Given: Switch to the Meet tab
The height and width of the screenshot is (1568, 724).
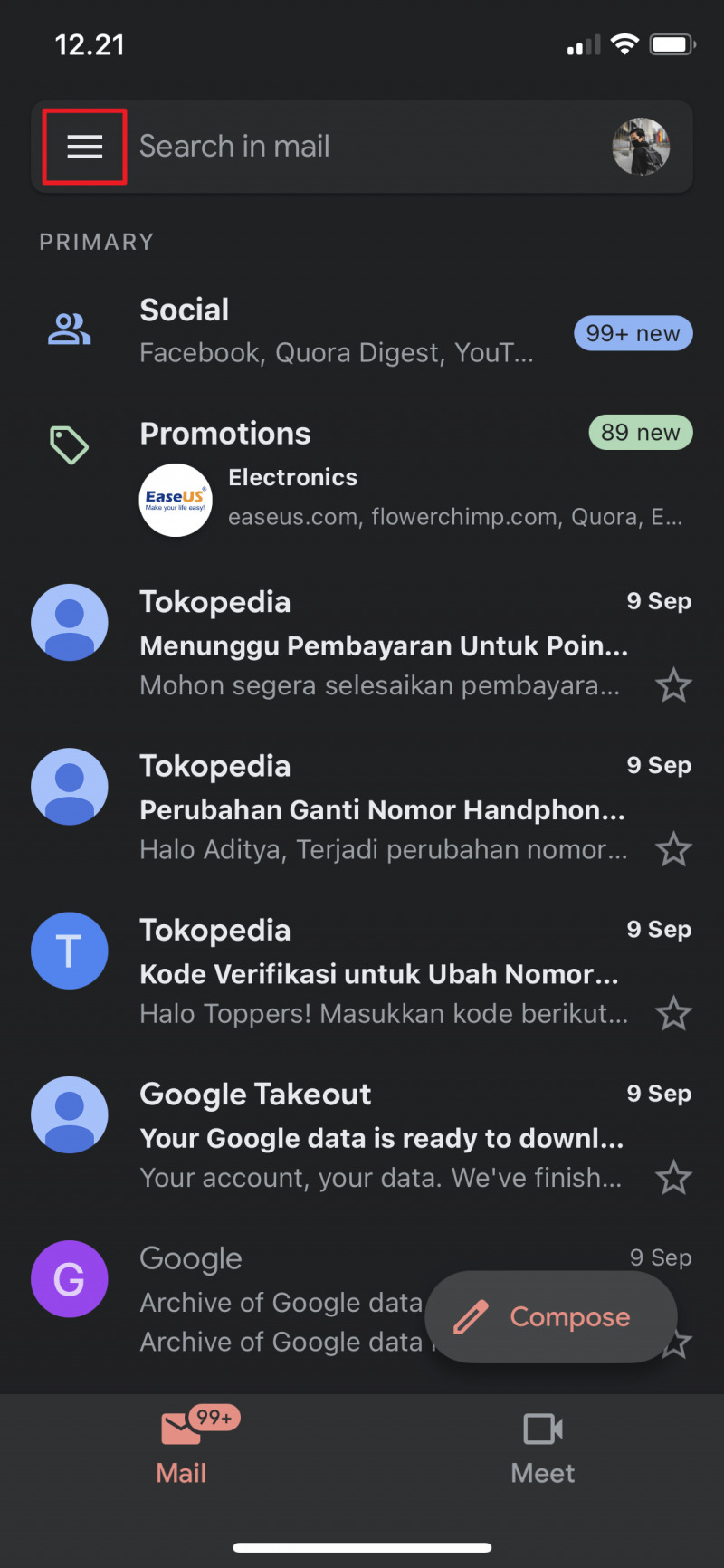Looking at the screenshot, I should point(543,1447).
